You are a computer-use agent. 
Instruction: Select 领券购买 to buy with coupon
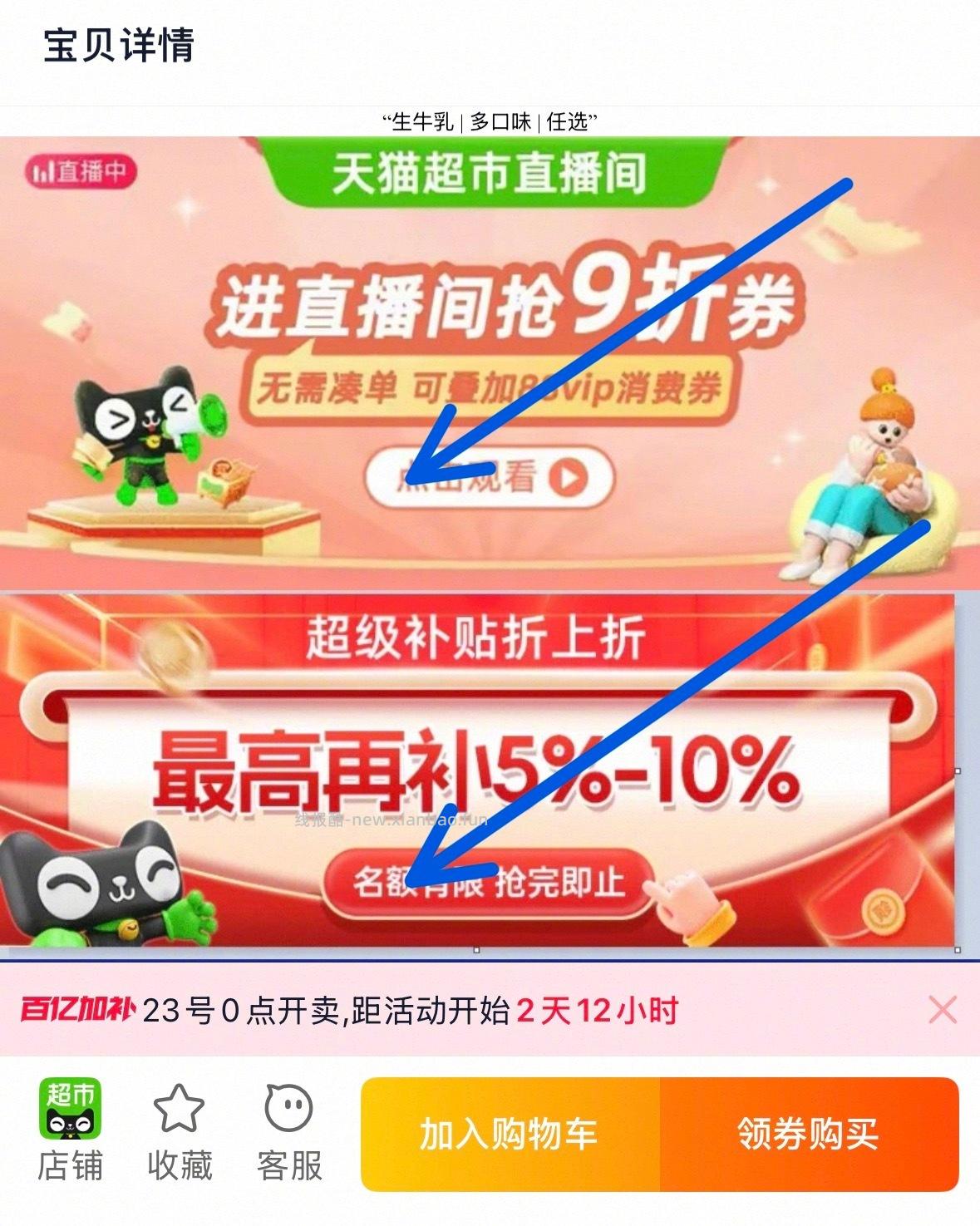(x=809, y=1135)
